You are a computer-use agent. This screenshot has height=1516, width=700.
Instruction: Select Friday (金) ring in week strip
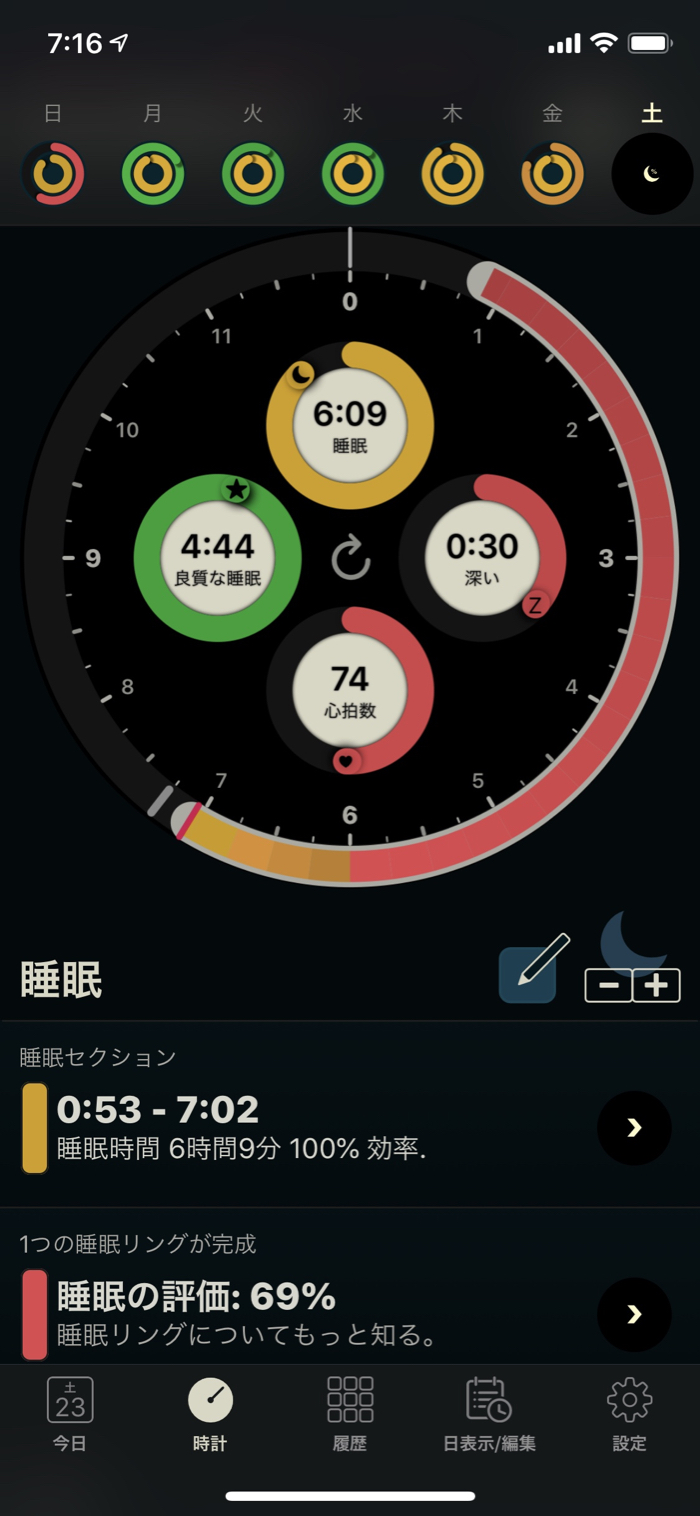click(553, 174)
